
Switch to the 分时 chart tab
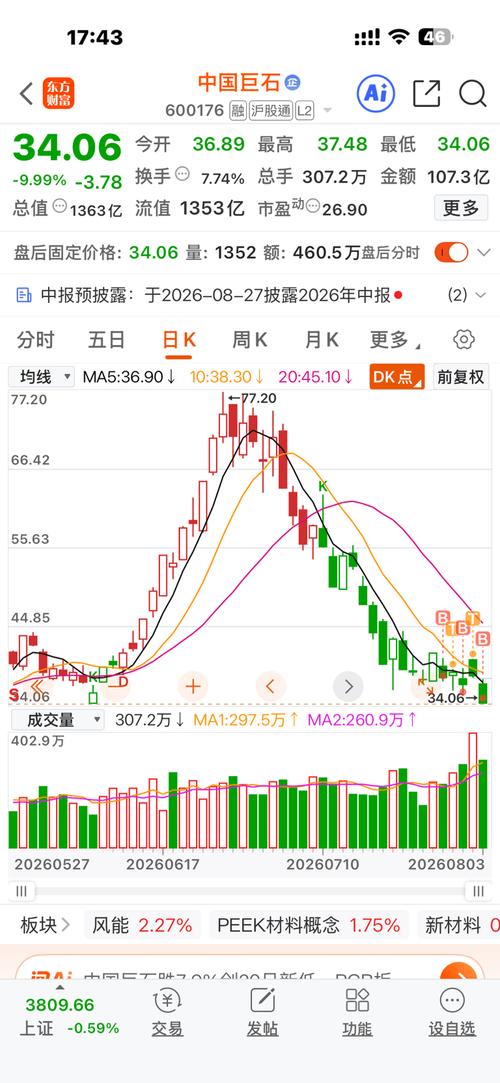point(36,340)
